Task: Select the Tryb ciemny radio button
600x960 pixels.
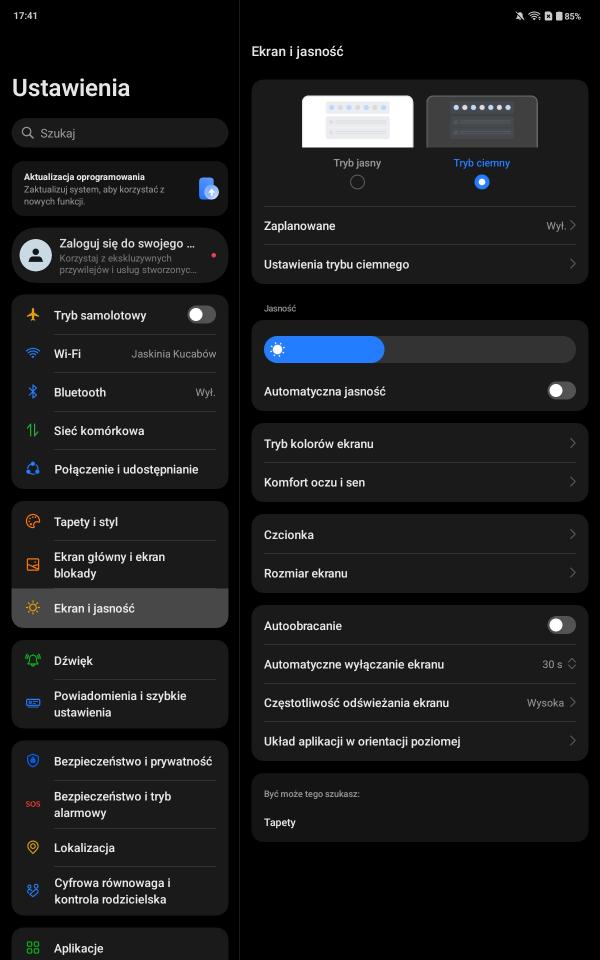Action: coord(482,182)
